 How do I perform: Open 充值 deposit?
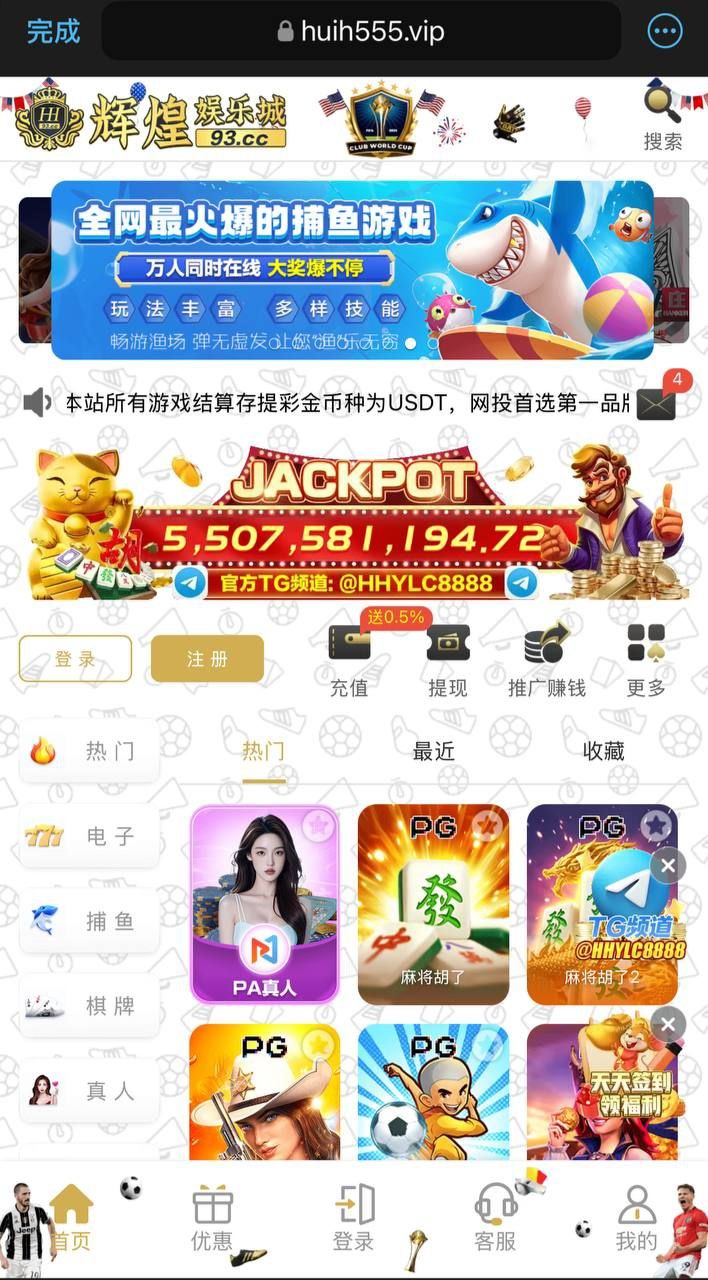[x=349, y=660]
